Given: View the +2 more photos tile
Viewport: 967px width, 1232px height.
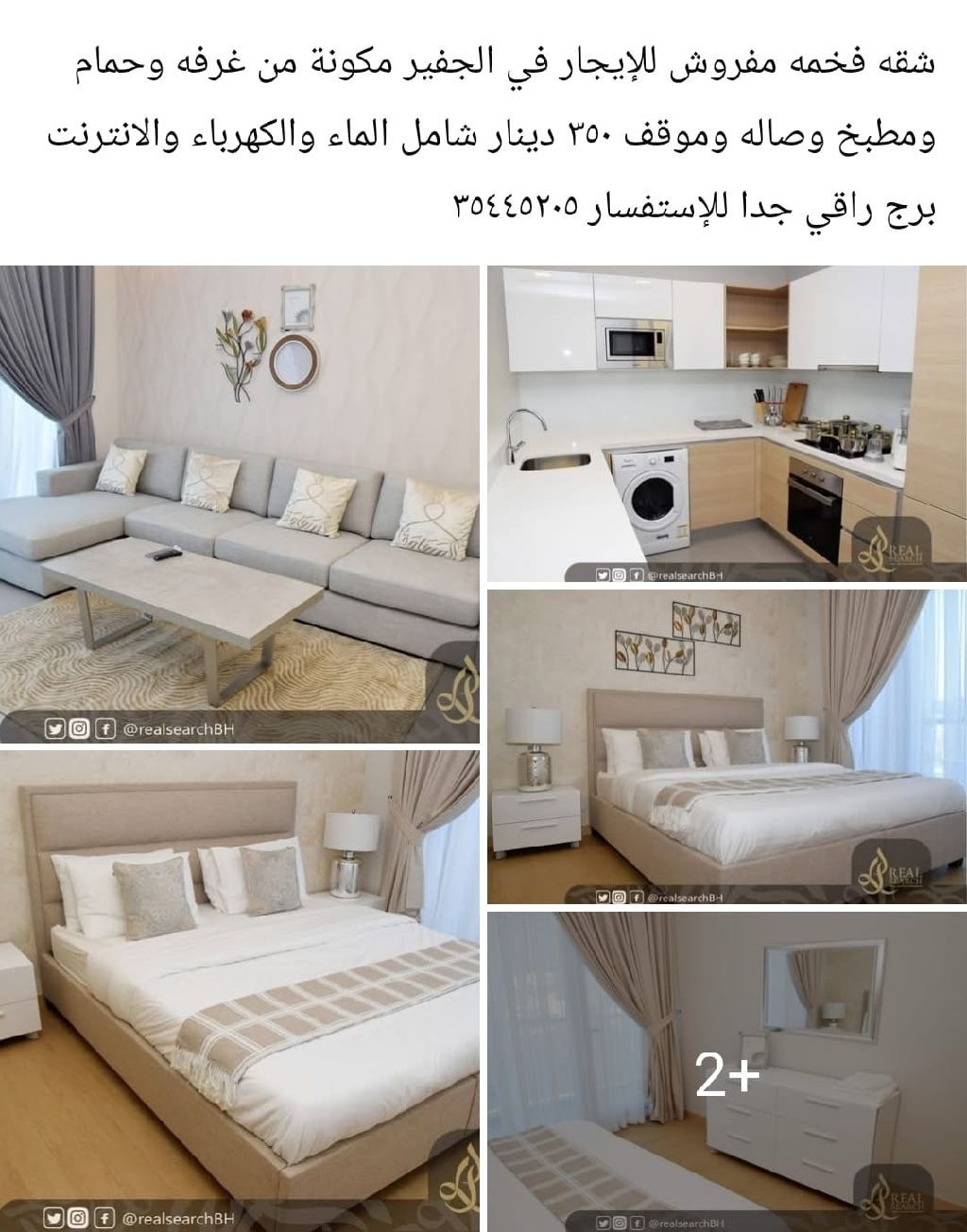Looking at the screenshot, I should 726,1073.
